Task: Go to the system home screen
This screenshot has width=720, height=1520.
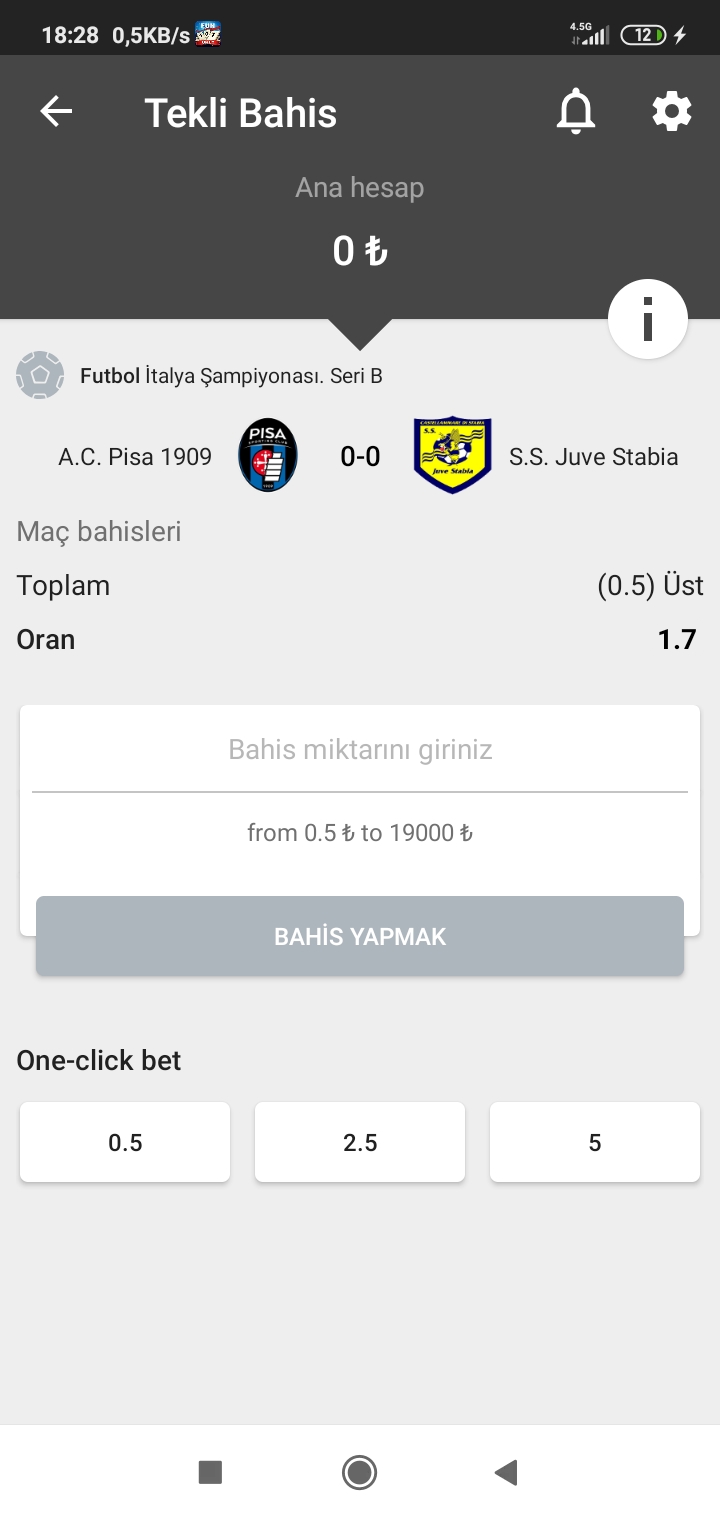Action: click(x=359, y=1472)
